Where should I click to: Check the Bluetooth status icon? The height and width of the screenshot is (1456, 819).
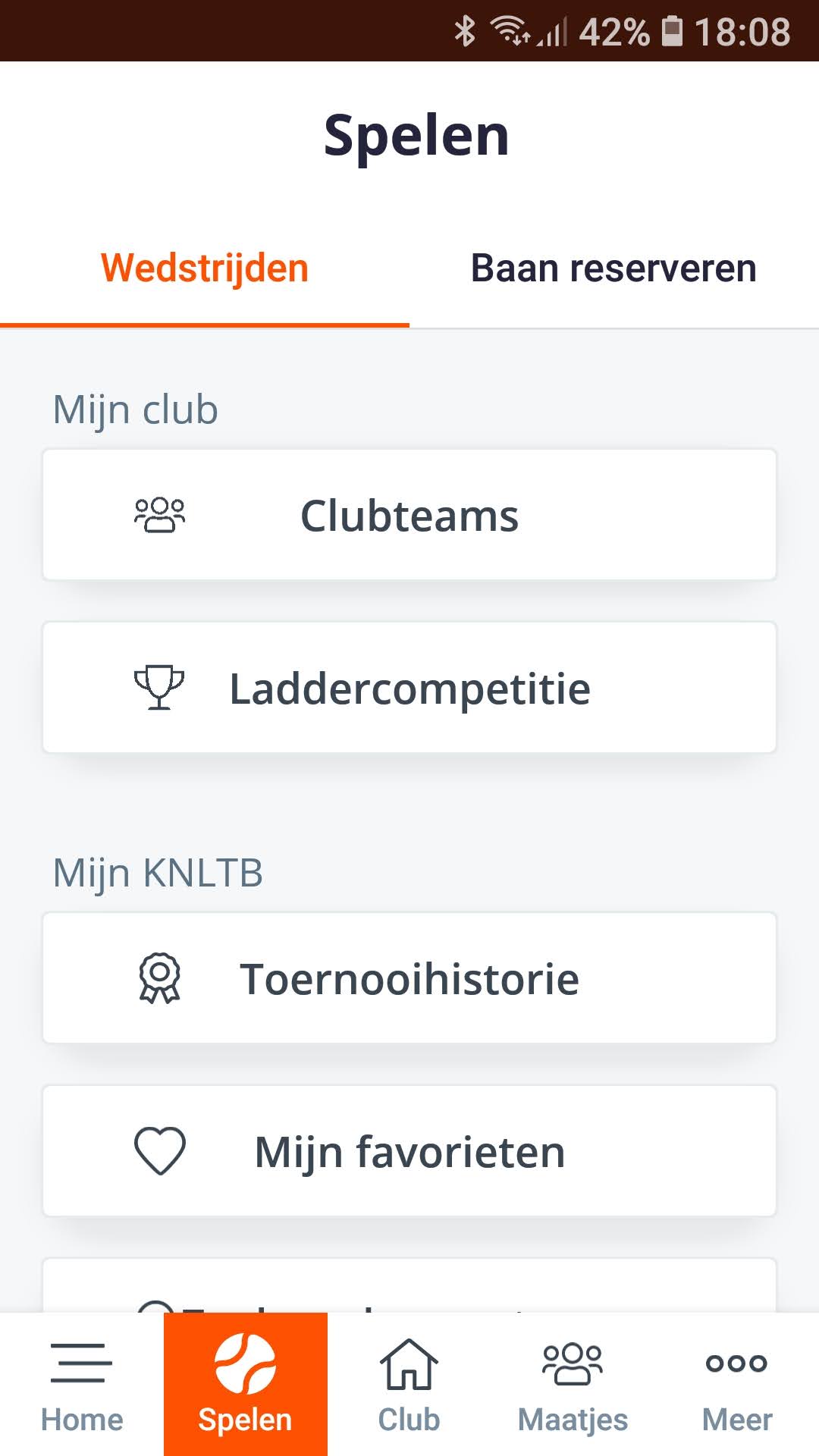pyautogui.click(x=465, y=30)
